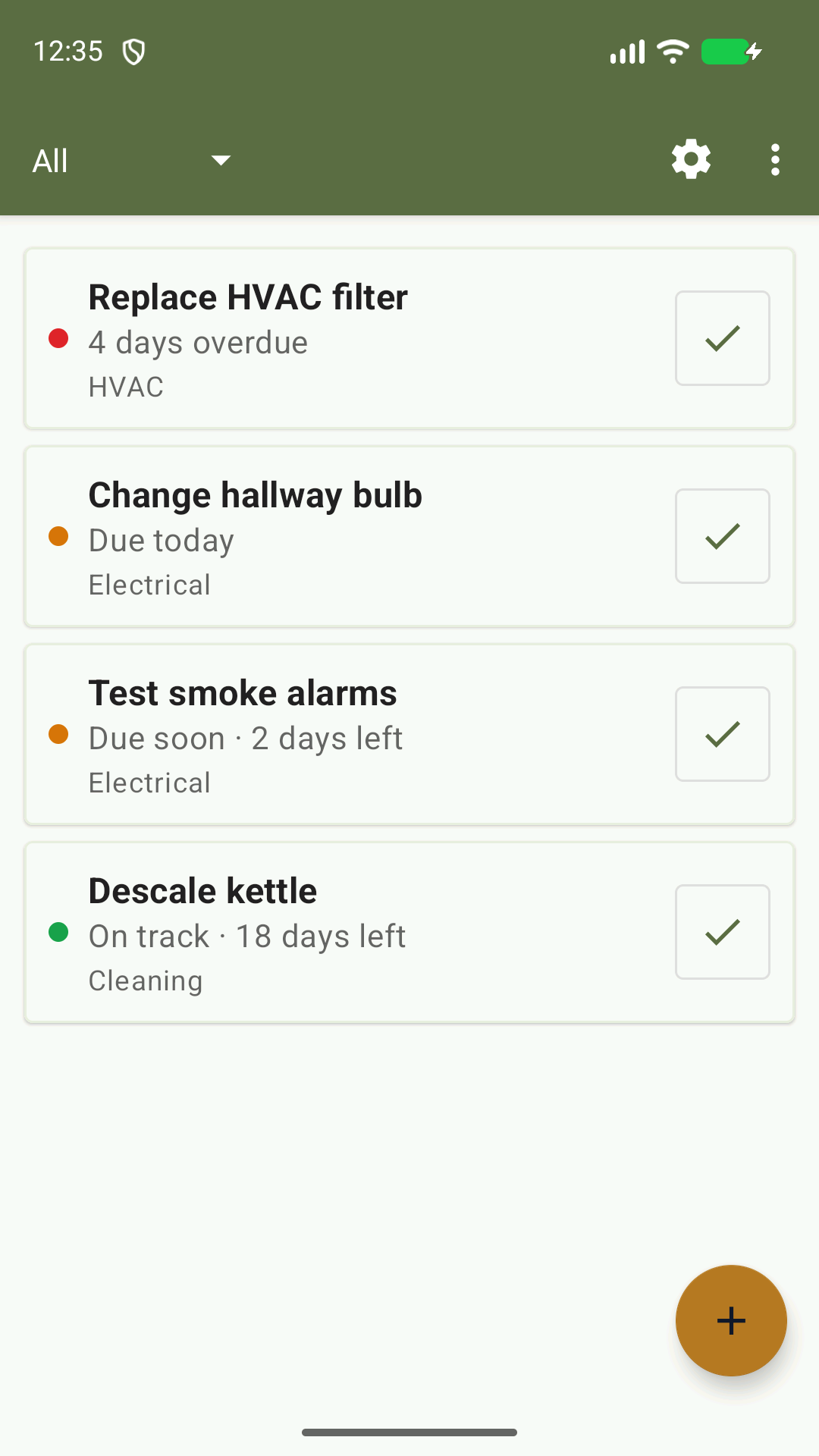Open the Replace HVAC filter task card
The image size is (819, 1456).
pyautogui.click(x=409, y=338)
